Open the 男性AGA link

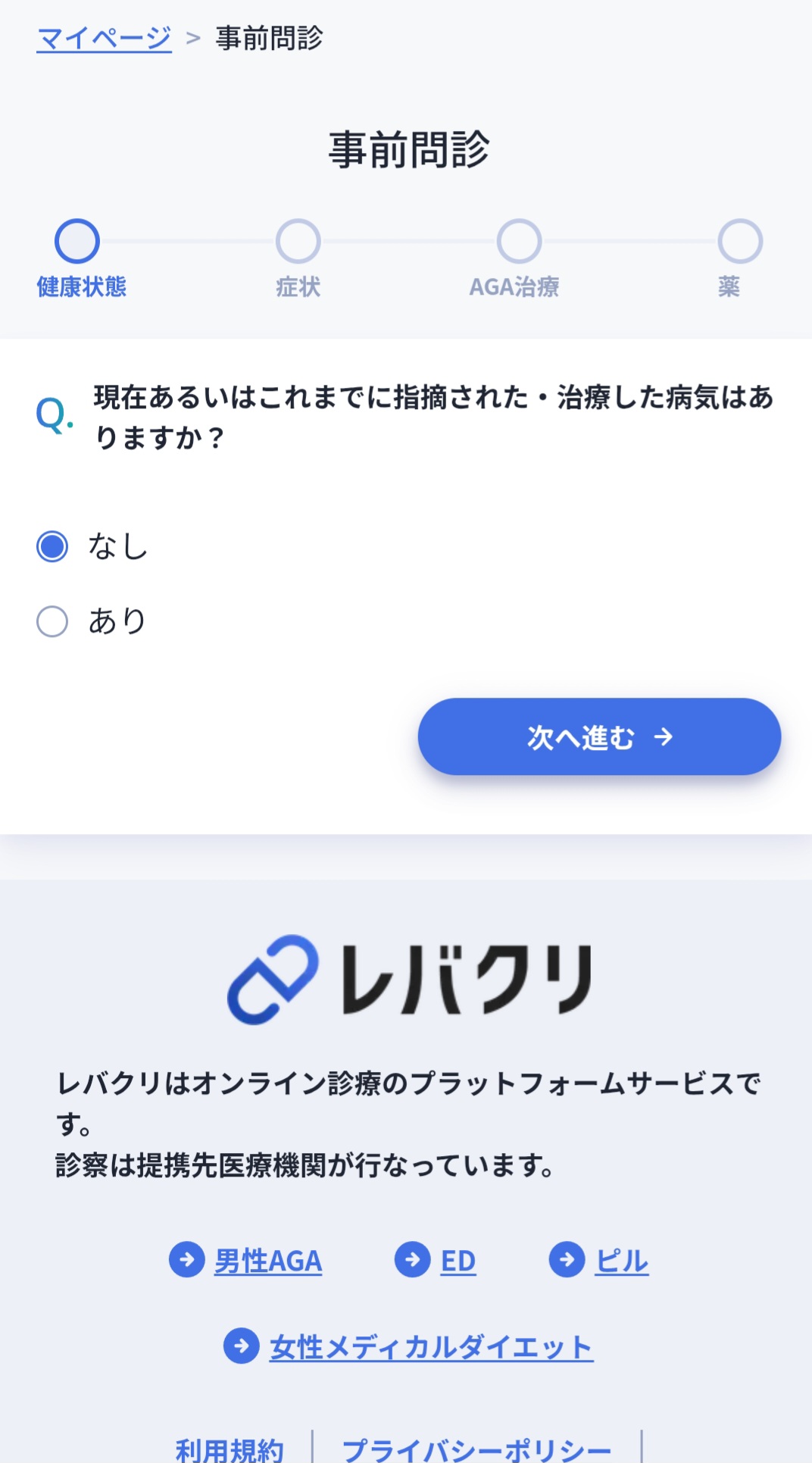(267, 1261)
